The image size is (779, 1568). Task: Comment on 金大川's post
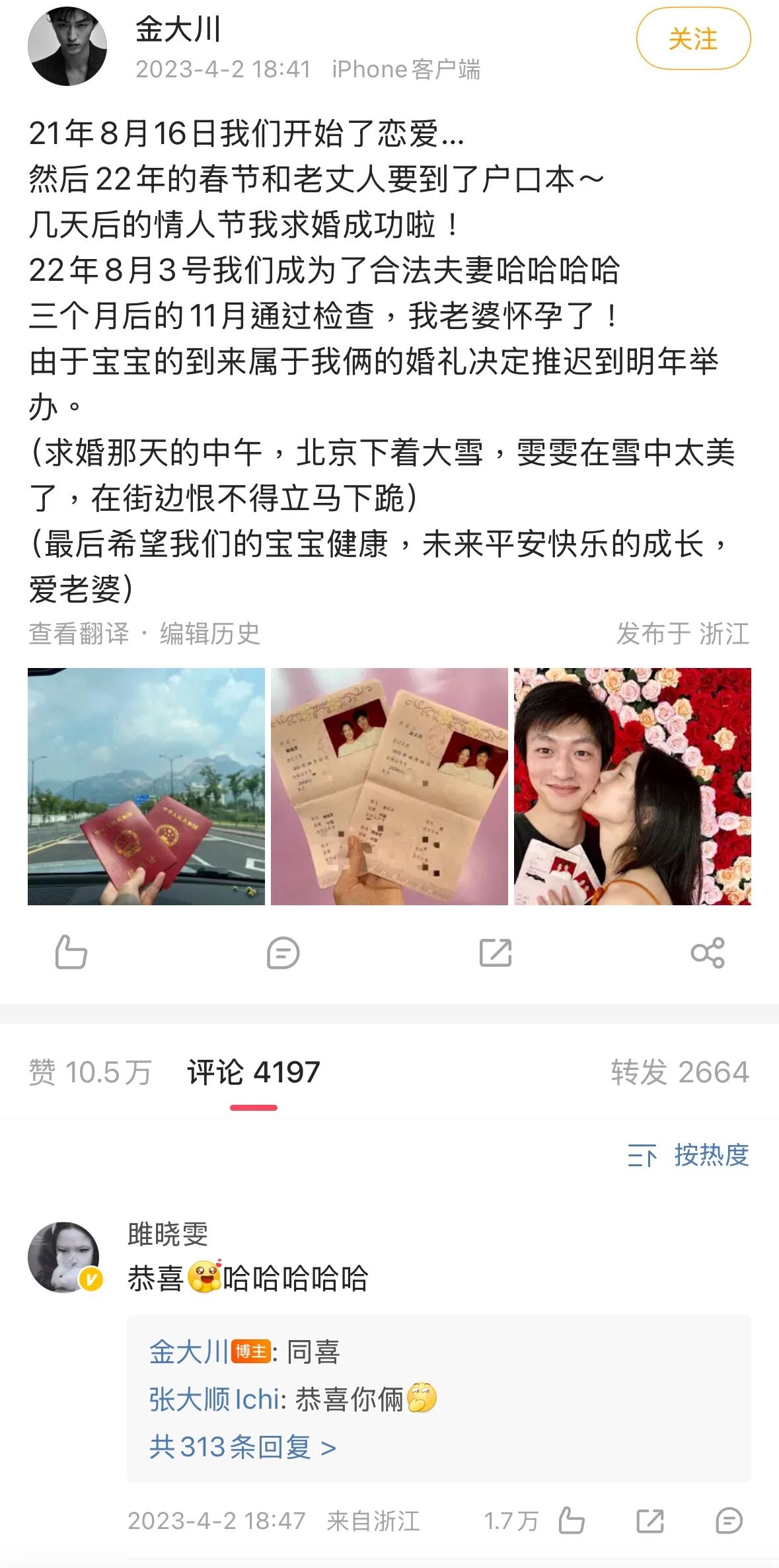coord(283,952)
